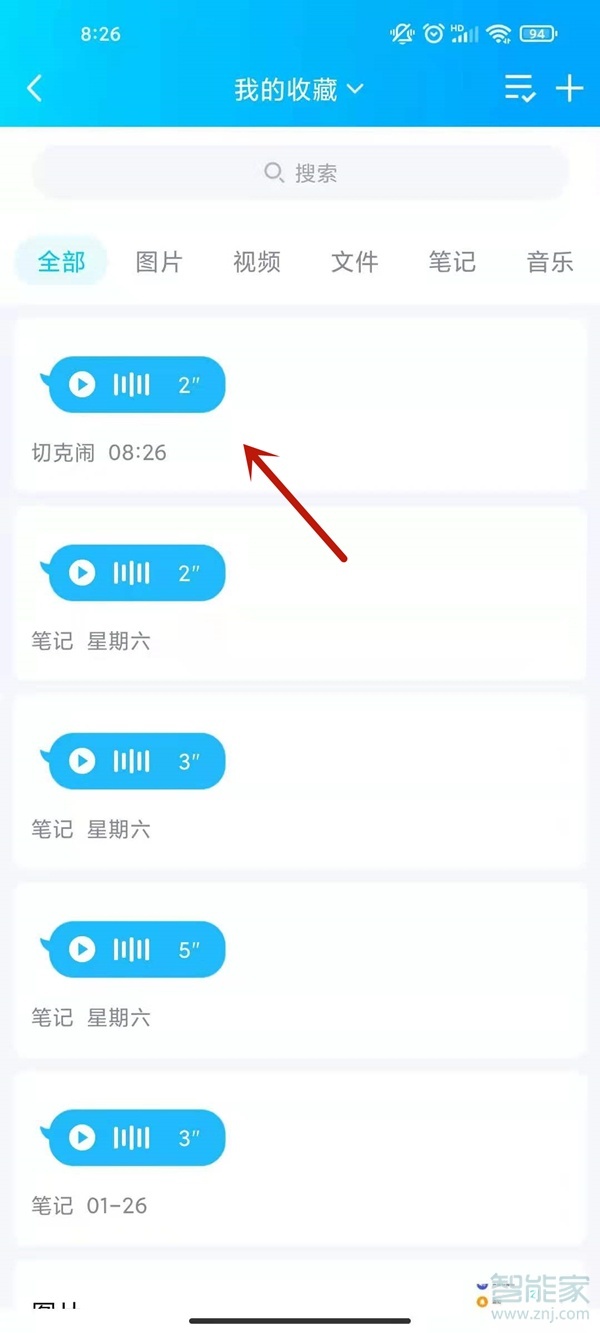Open the multi-select list icon
This screenshot has width=600, height=1333.
point(519,89)
